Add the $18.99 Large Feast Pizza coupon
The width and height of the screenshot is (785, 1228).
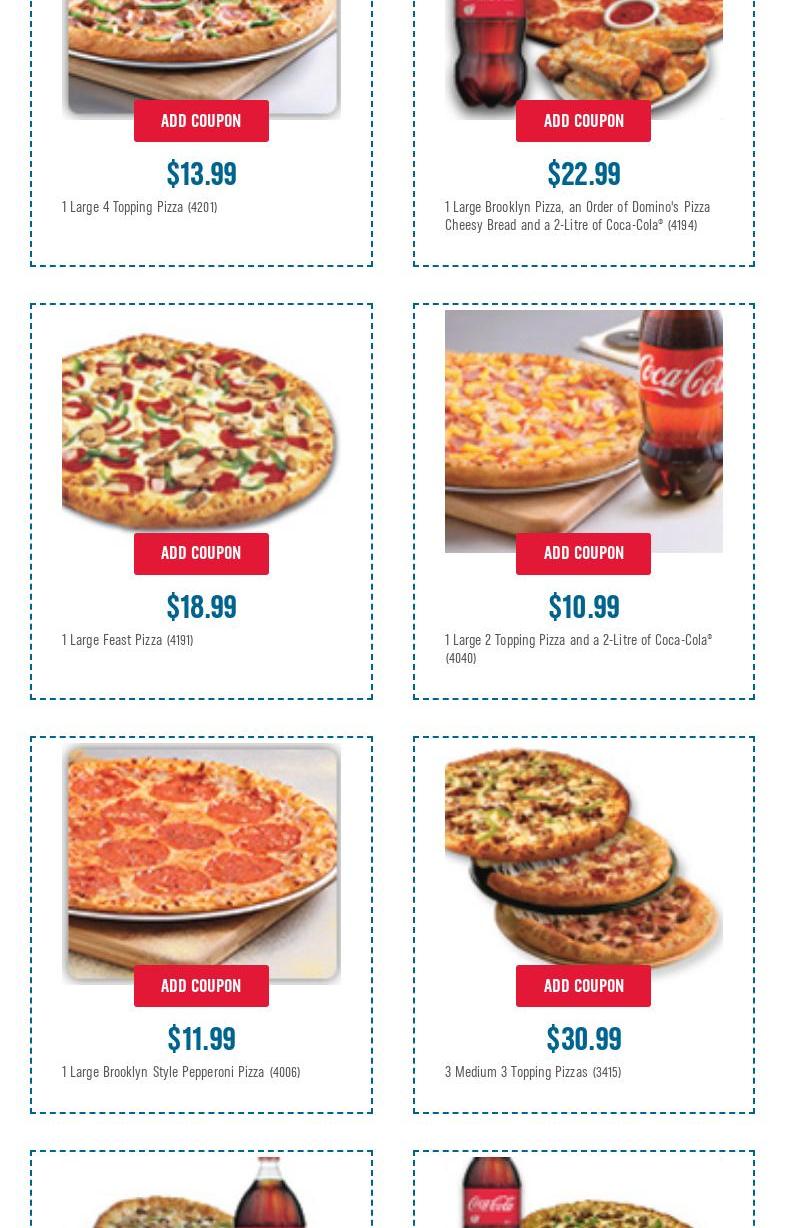point(201,553)
